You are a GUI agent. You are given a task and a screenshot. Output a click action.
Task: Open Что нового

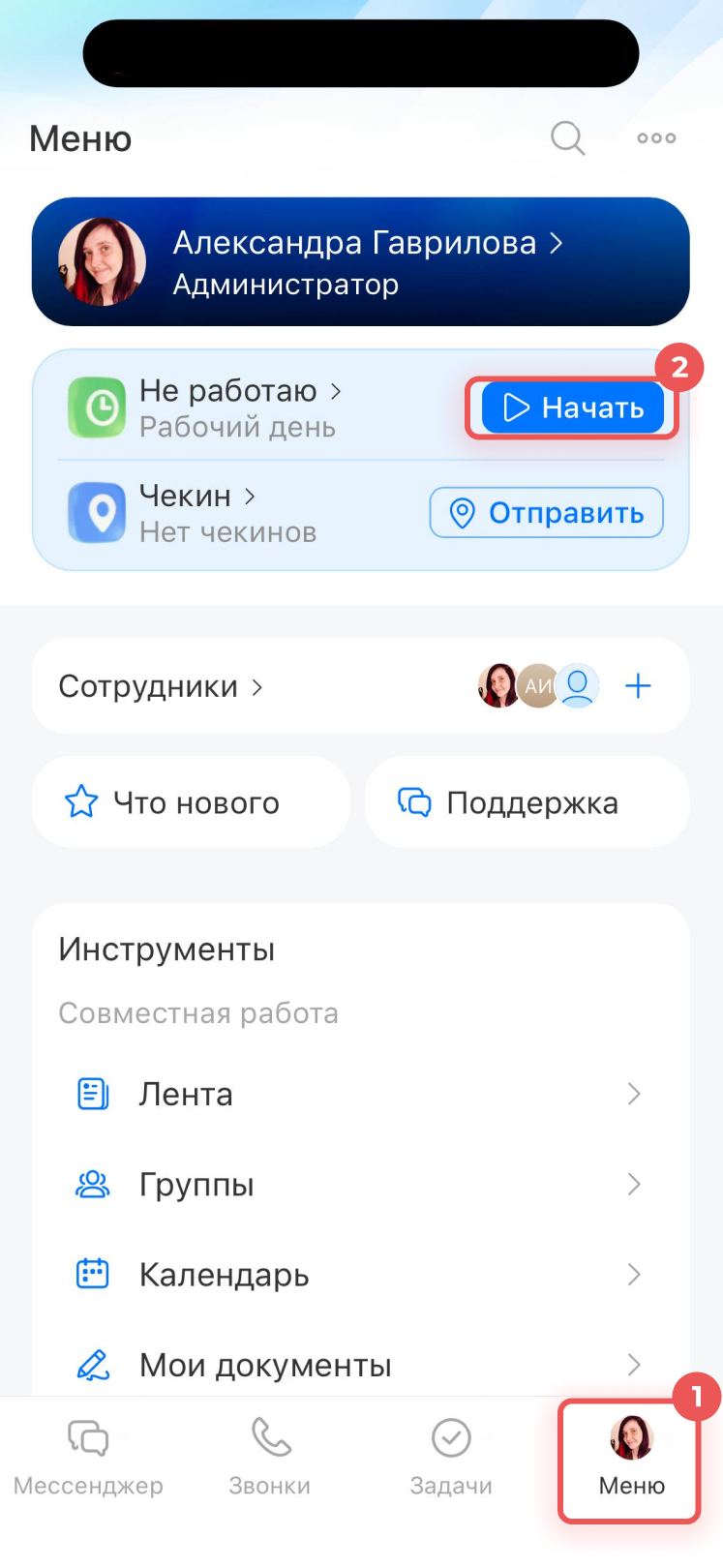tap(191, 802)
